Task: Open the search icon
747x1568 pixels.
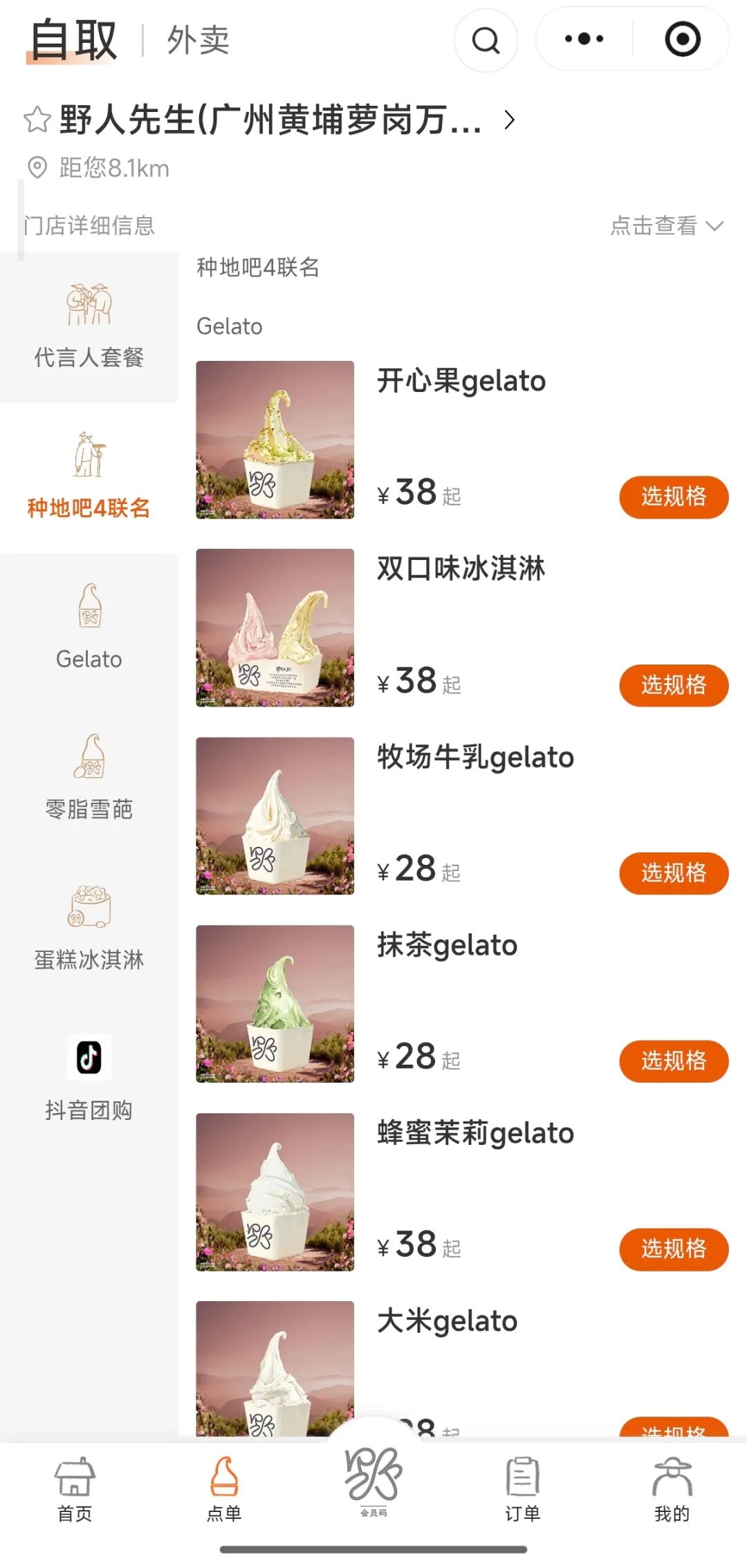Action: tap(486, 40)
